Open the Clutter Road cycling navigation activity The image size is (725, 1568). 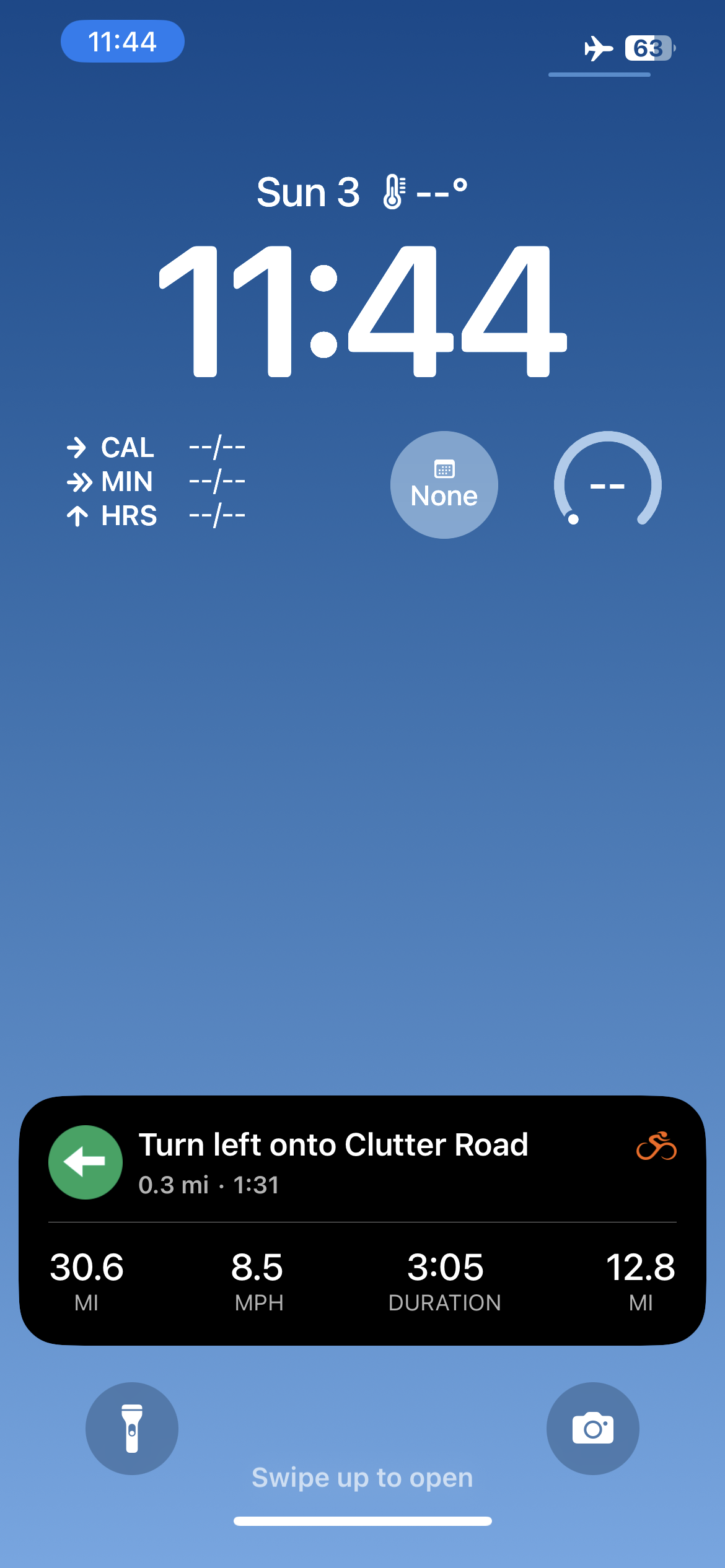coord(362,1220)
